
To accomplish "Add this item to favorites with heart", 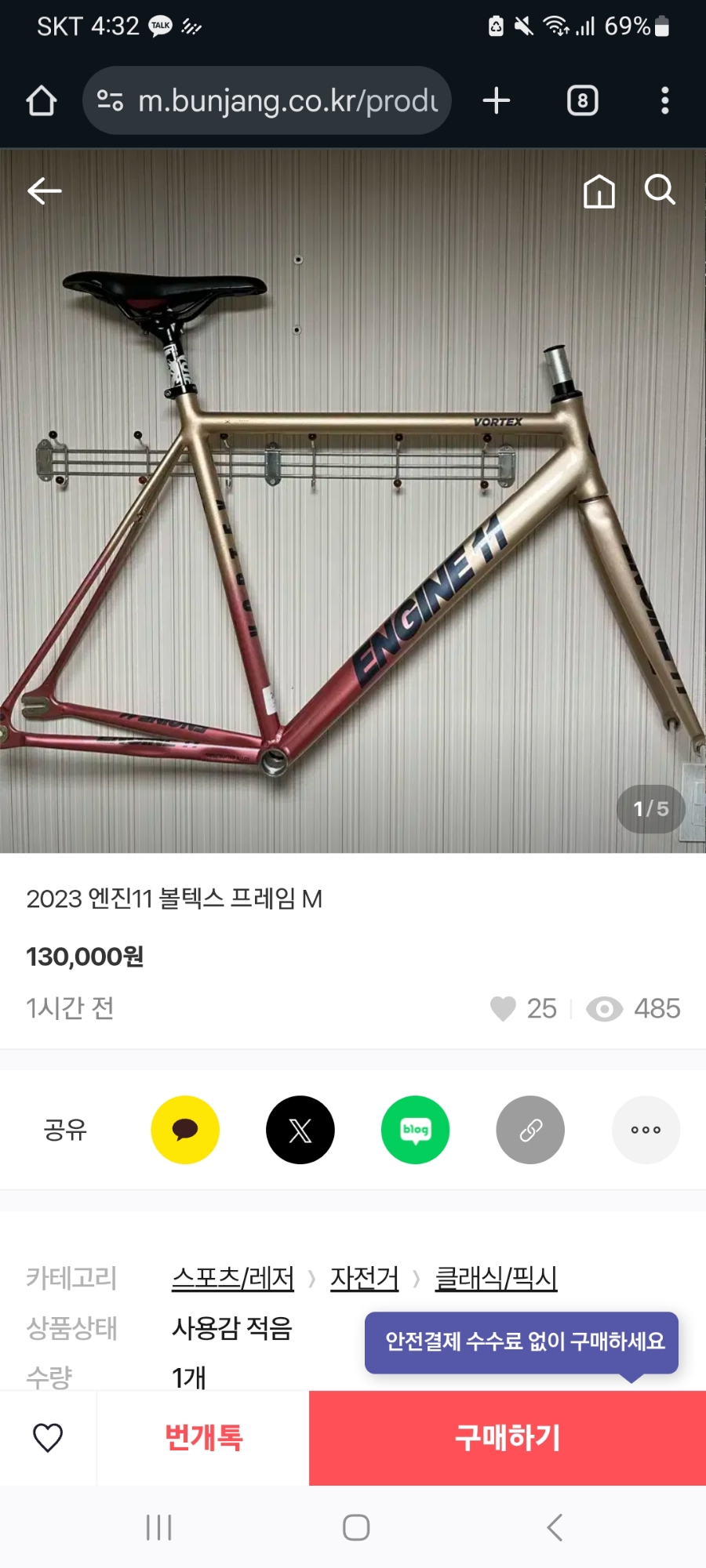I will pos(48,1438).
